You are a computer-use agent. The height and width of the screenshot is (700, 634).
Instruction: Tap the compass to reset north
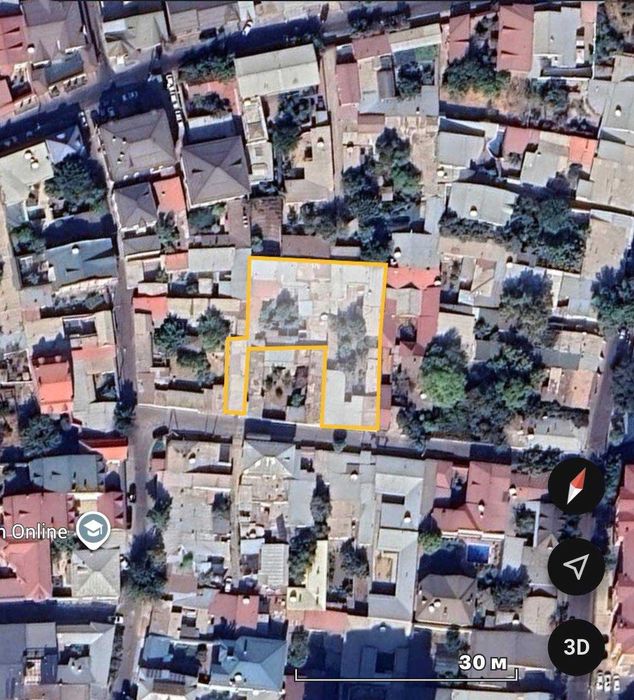pos(576,487)
